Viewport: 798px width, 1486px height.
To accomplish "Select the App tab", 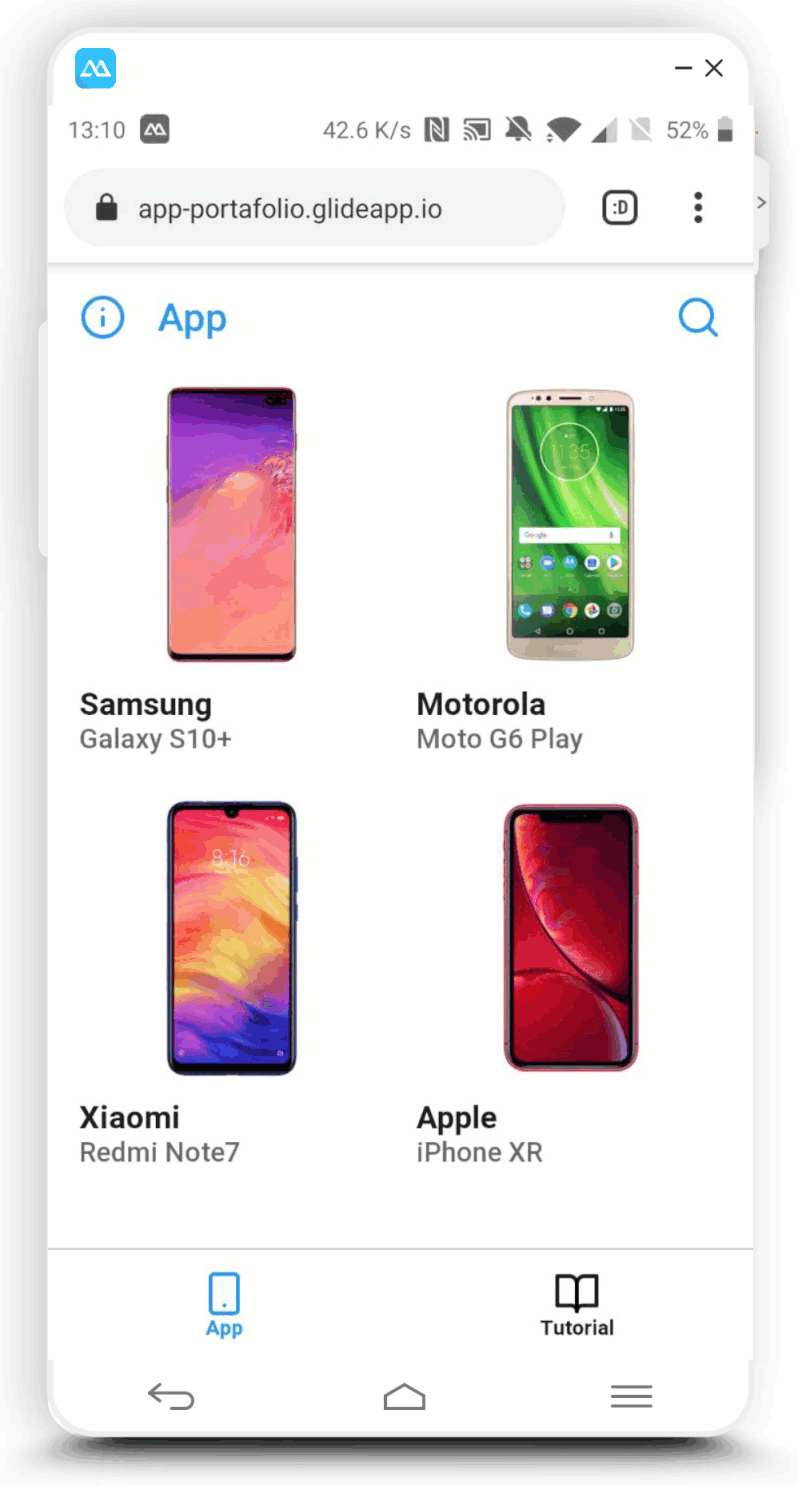I will click(x=224, y=1306).
